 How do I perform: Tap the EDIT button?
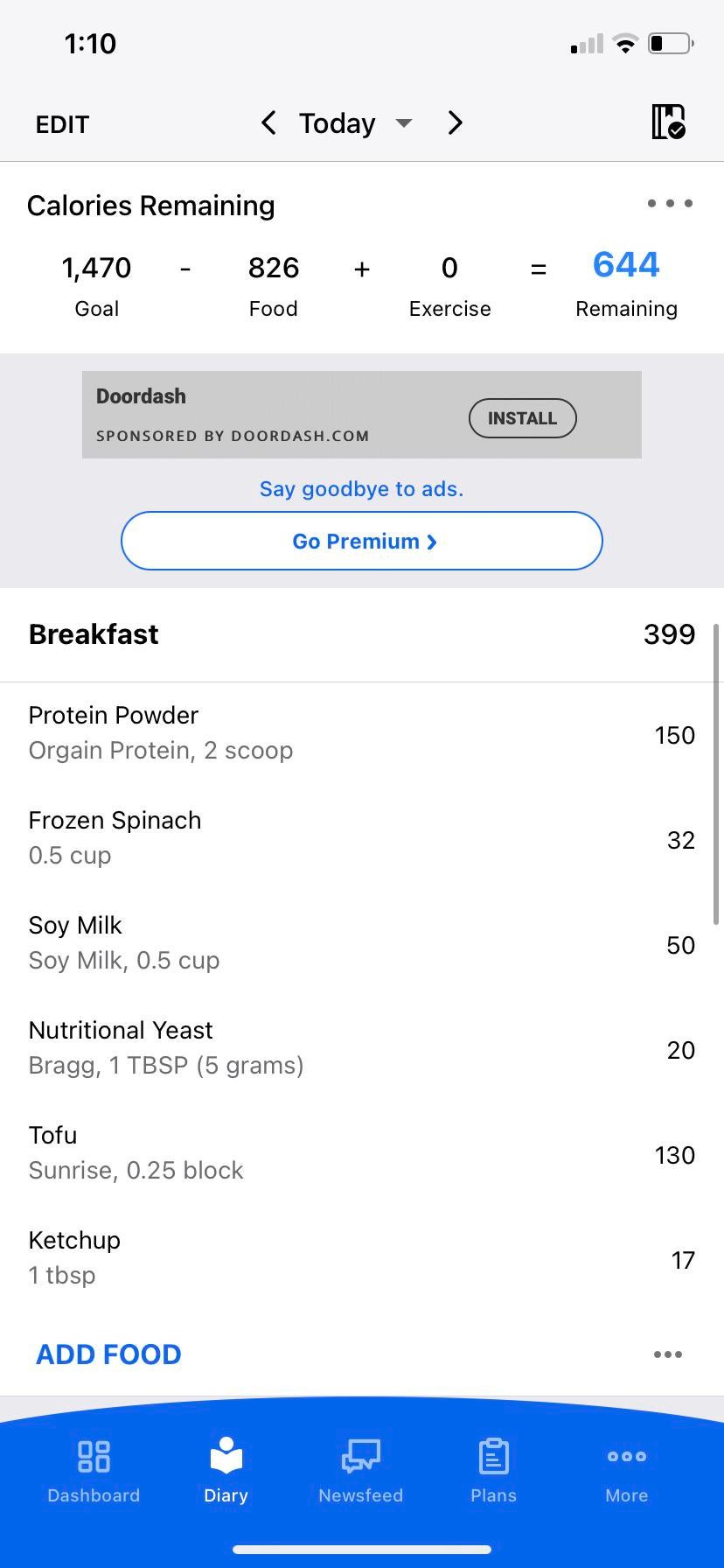click(62, 124)
